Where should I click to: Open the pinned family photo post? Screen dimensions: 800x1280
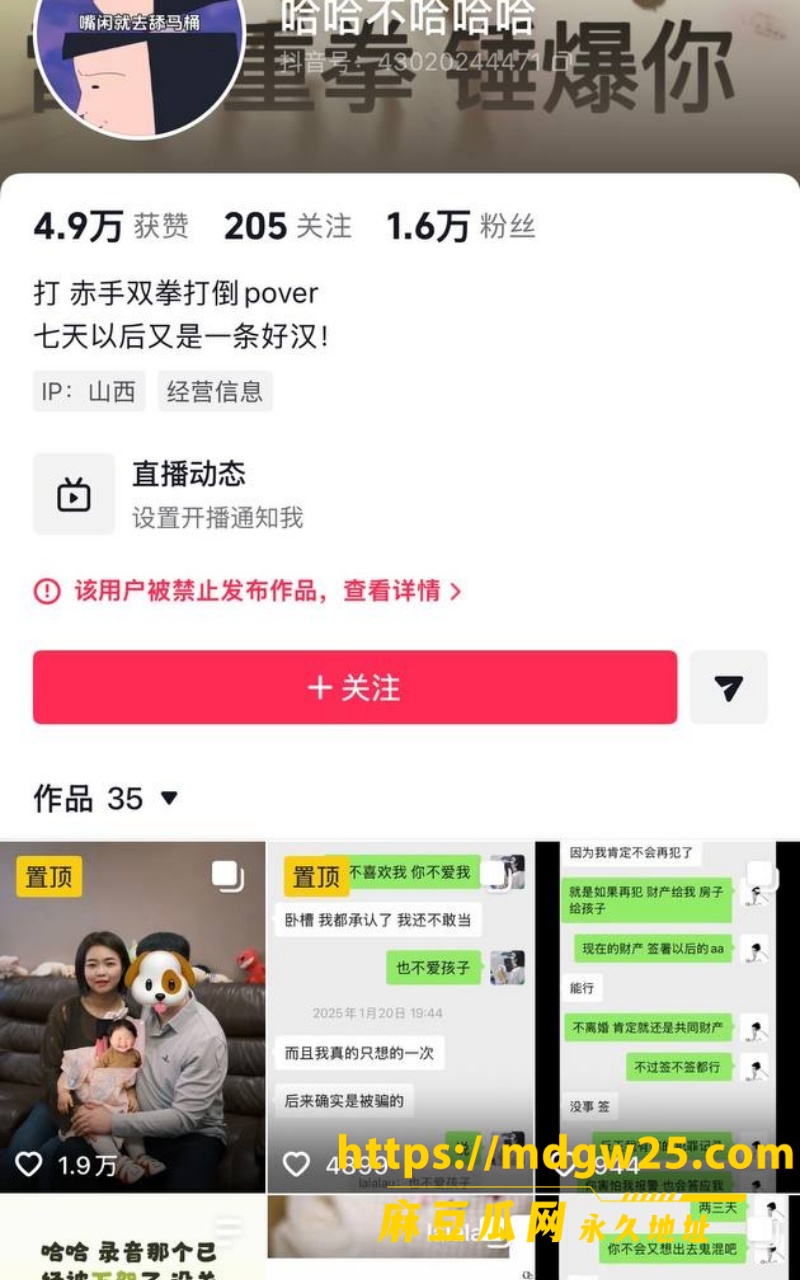(132, 1017)
